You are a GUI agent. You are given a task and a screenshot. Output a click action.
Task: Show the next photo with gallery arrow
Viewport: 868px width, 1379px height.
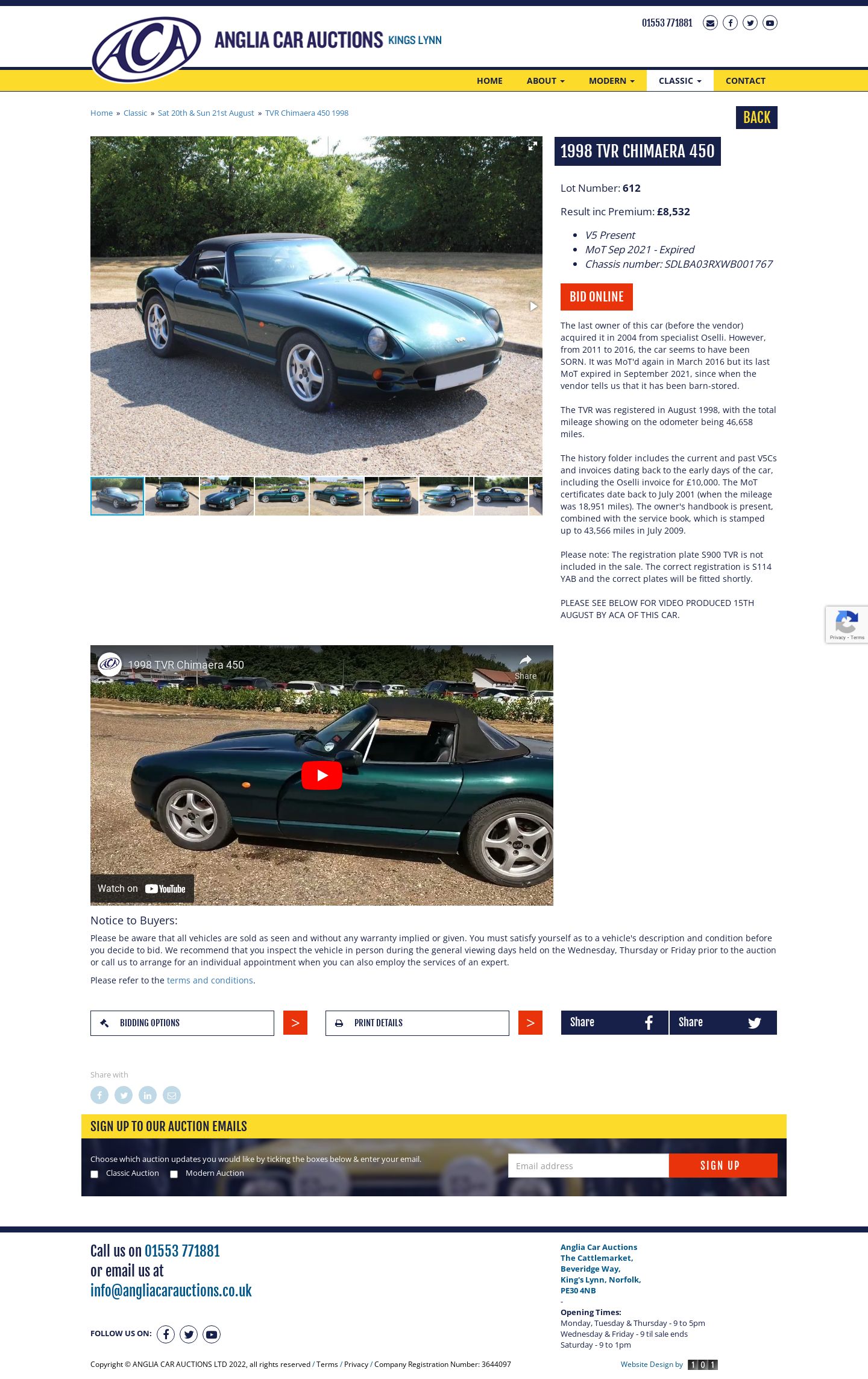tap(533, 306)
